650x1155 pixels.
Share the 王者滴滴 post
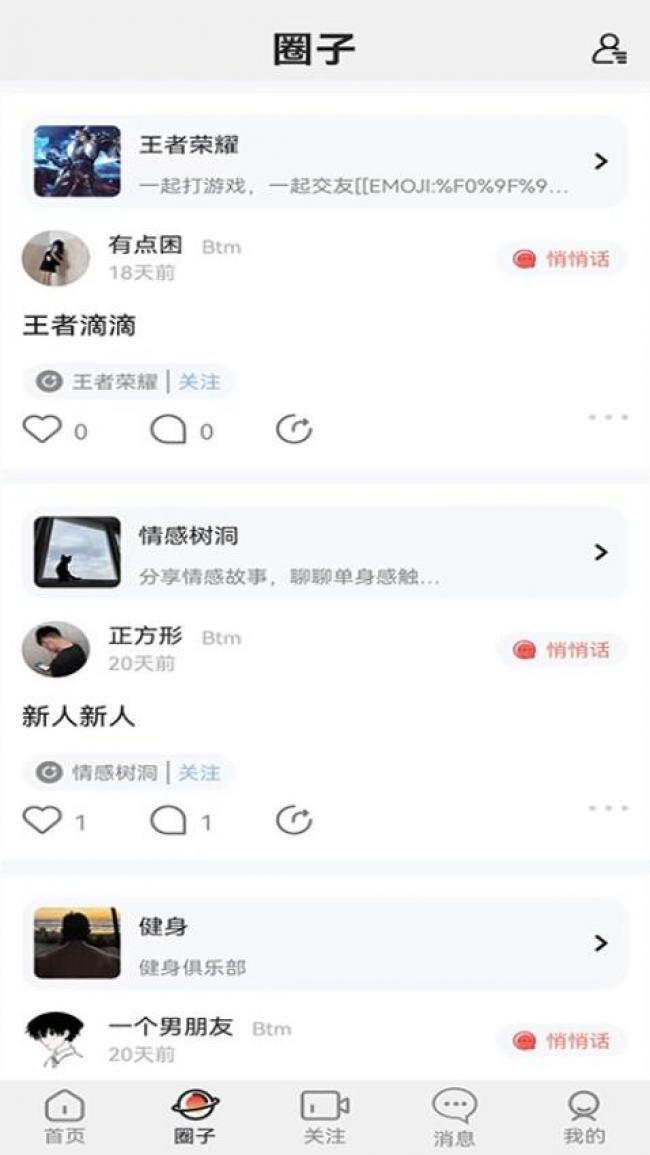(294, 429)
